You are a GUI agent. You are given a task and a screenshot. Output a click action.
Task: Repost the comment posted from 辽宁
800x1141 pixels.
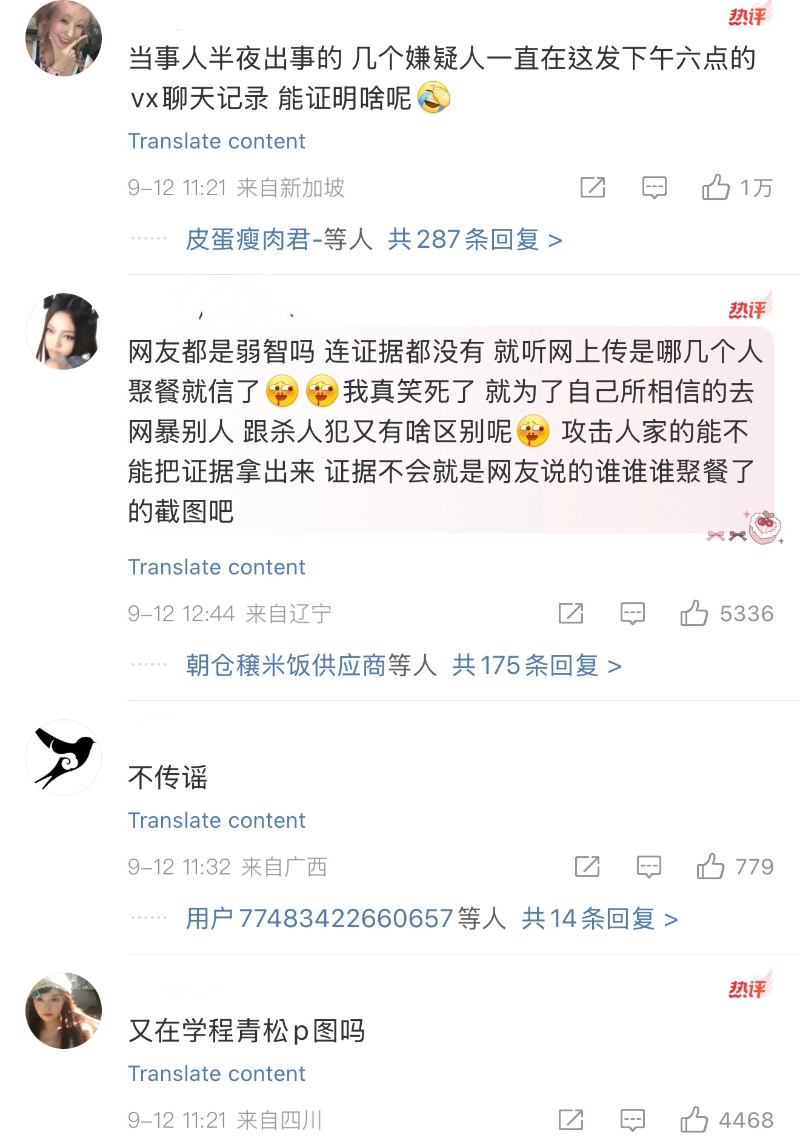pyautogui.click(x=571, y=613)
